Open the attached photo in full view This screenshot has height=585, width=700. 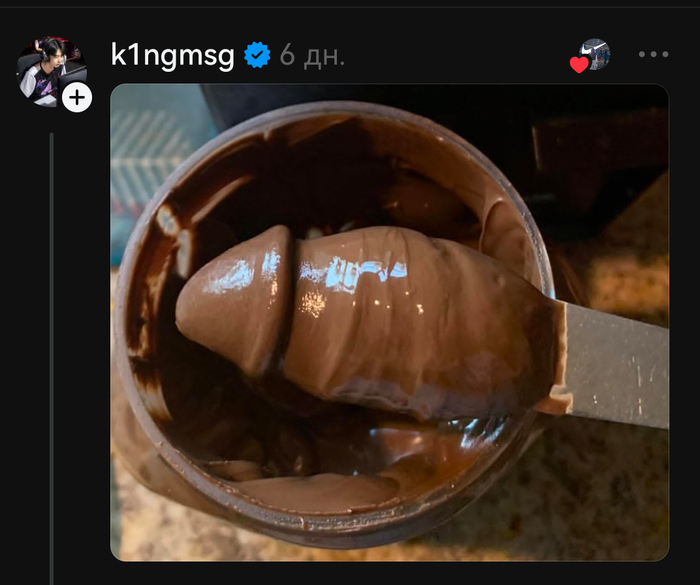tap(389, 322)
